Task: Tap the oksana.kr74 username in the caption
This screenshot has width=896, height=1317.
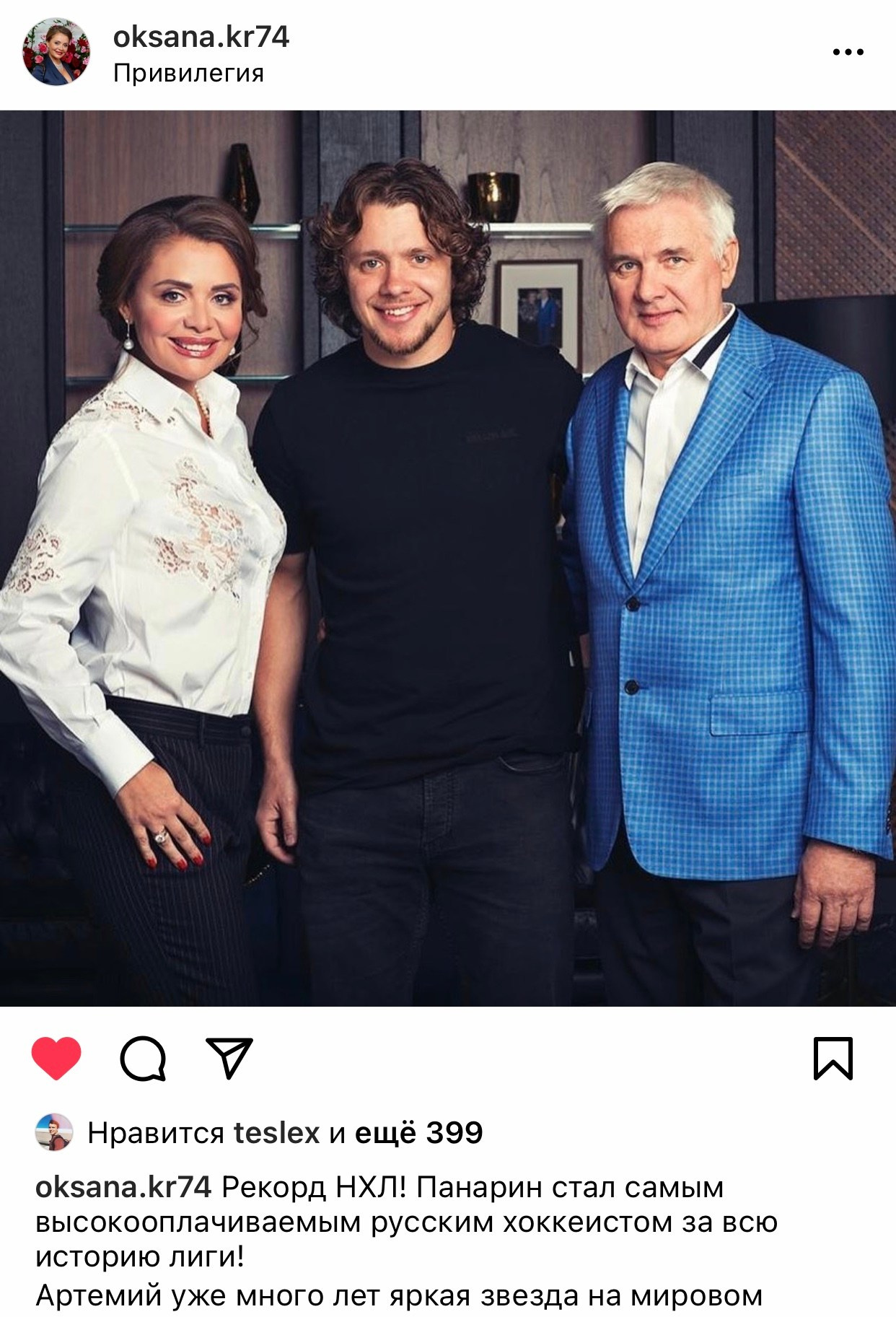Action: click(x=123, y=1186)
